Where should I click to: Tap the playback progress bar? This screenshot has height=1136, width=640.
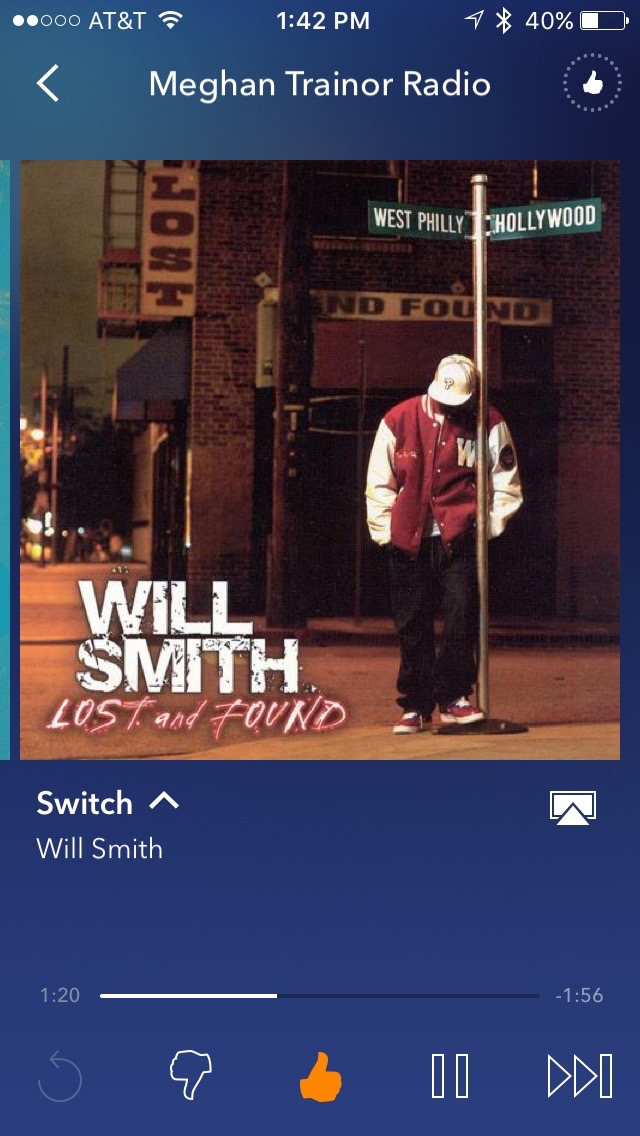tap(318, 996)
